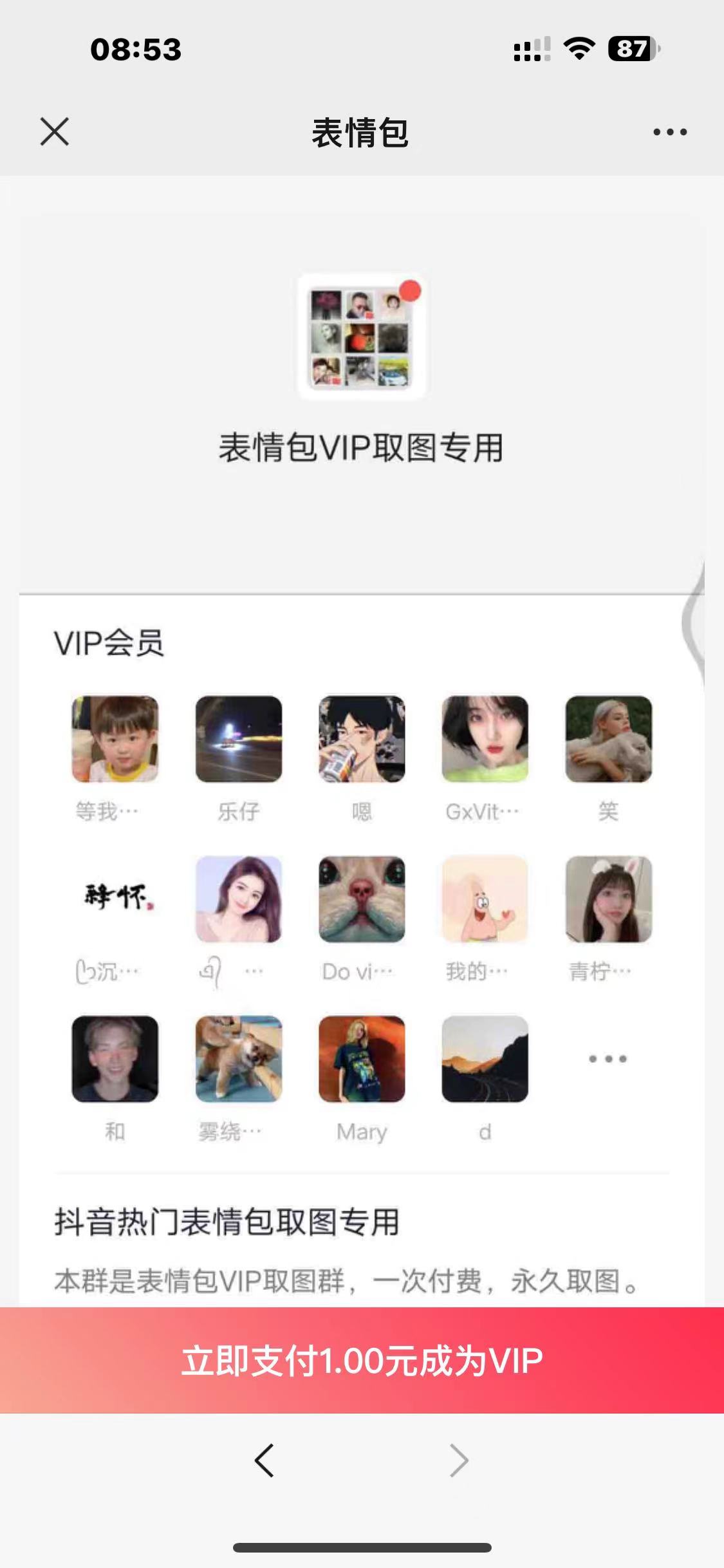Go forward with the right arrow
This screenshot has height=1568, width=724.
pyautogui.click(x=459, y=1461)
